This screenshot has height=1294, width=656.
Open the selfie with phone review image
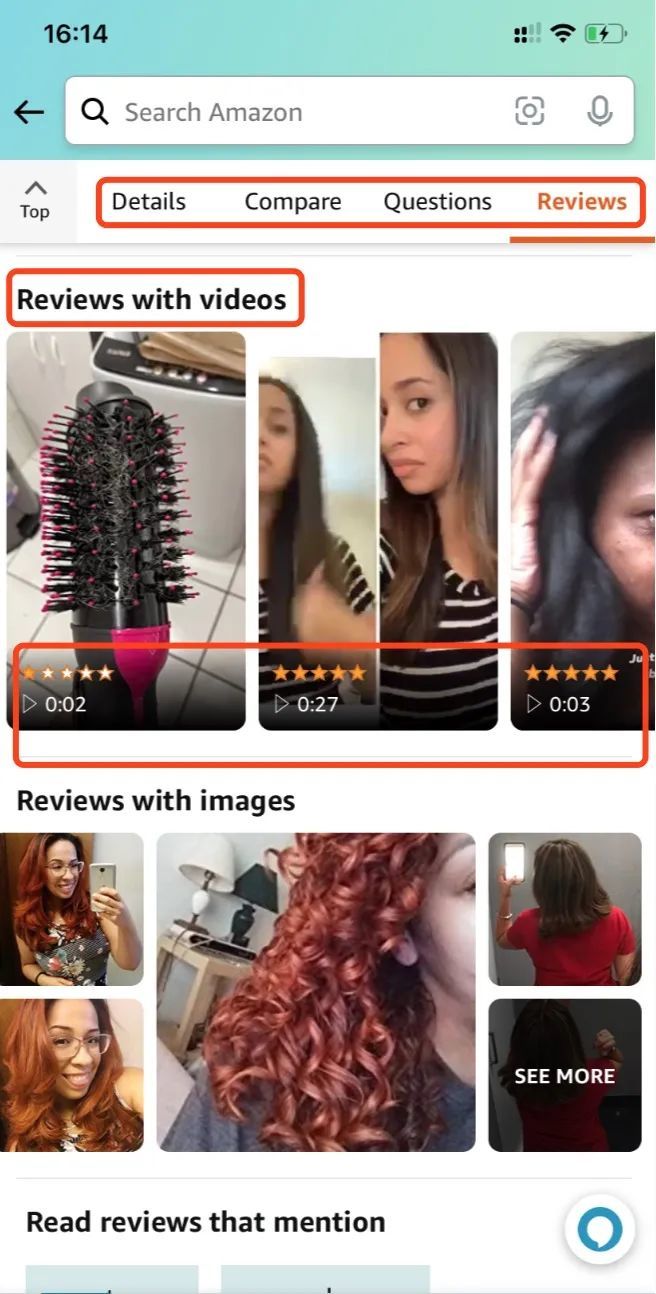pos(71,909)
